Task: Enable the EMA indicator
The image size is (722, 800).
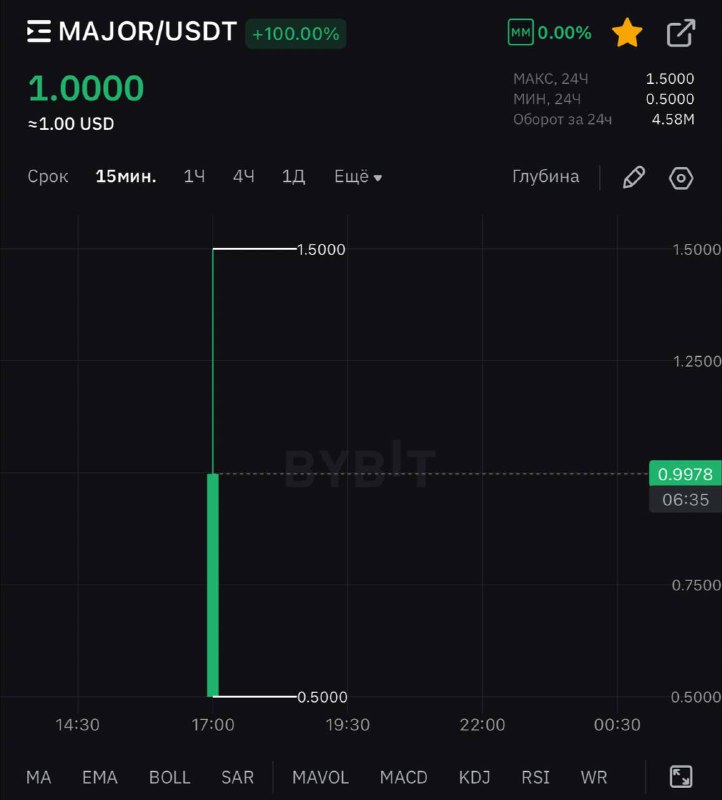Action: click(x=100, y=777)
